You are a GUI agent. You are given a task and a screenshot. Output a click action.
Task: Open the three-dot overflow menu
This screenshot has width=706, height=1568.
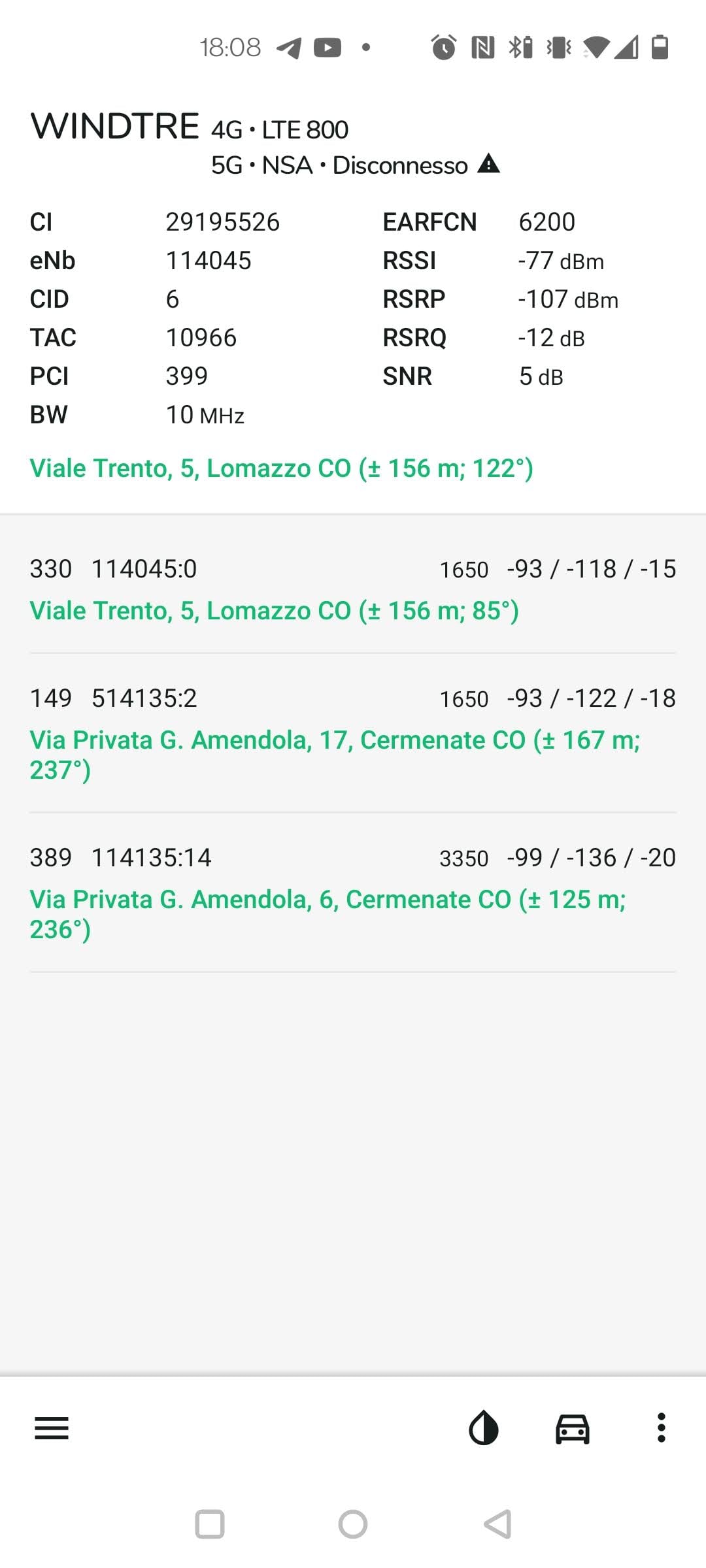(662, 1428)
